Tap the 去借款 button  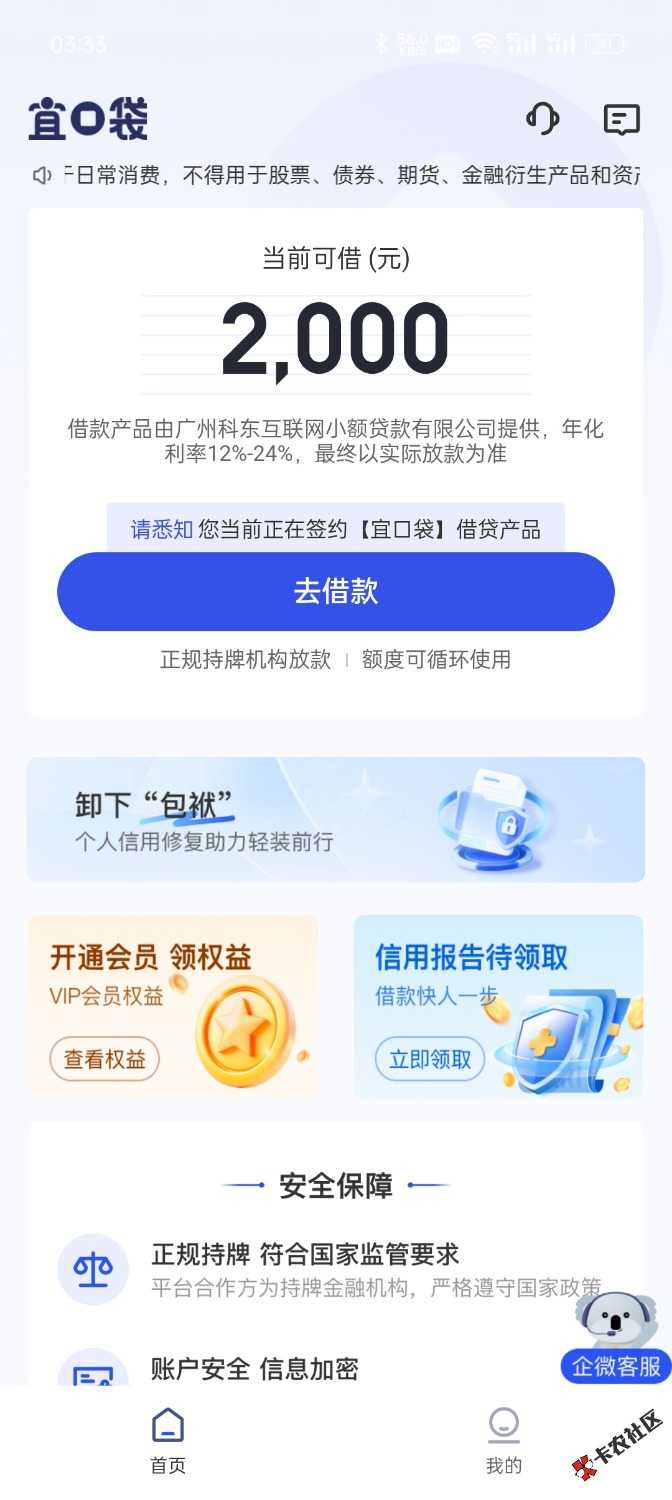click(x=336, y=591)
